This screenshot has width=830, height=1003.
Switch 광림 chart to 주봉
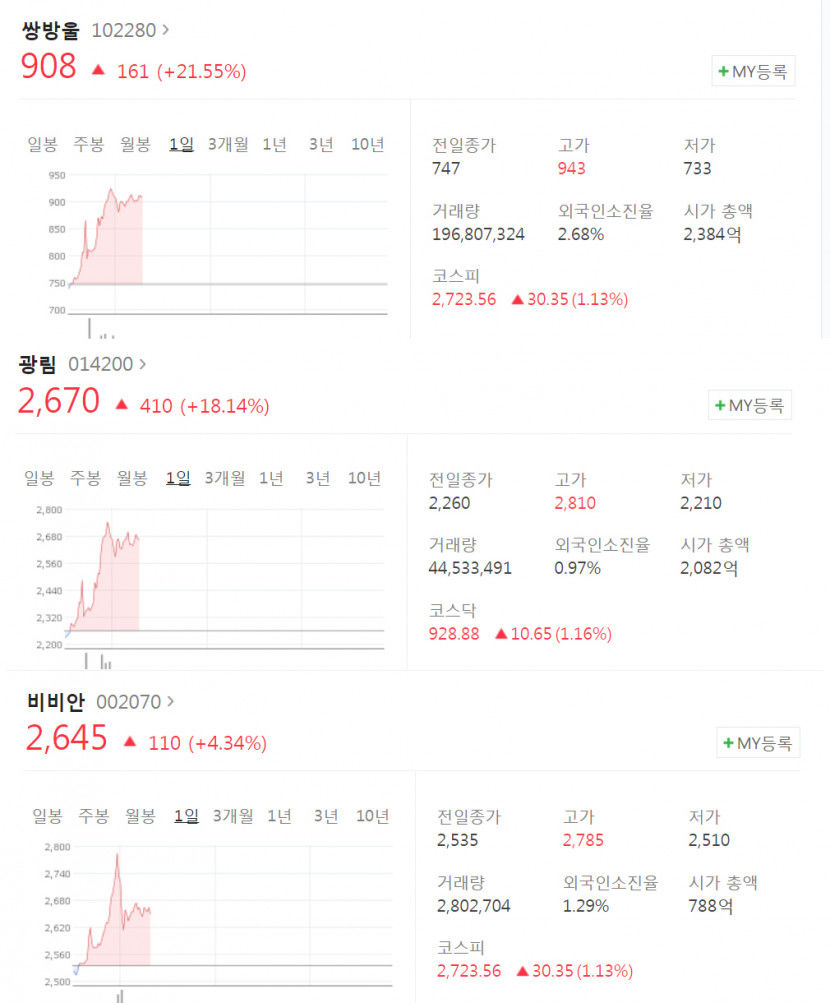point(85,478)
